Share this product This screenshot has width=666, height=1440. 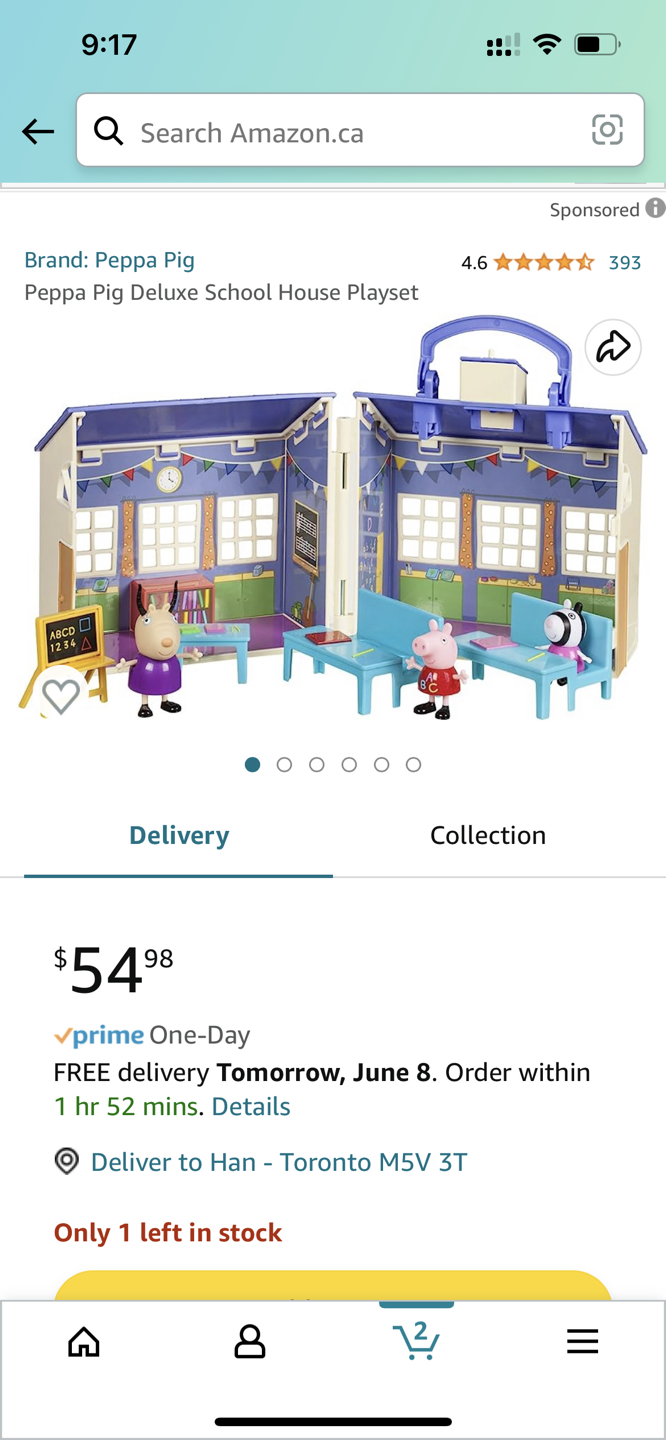click(612, 347)
